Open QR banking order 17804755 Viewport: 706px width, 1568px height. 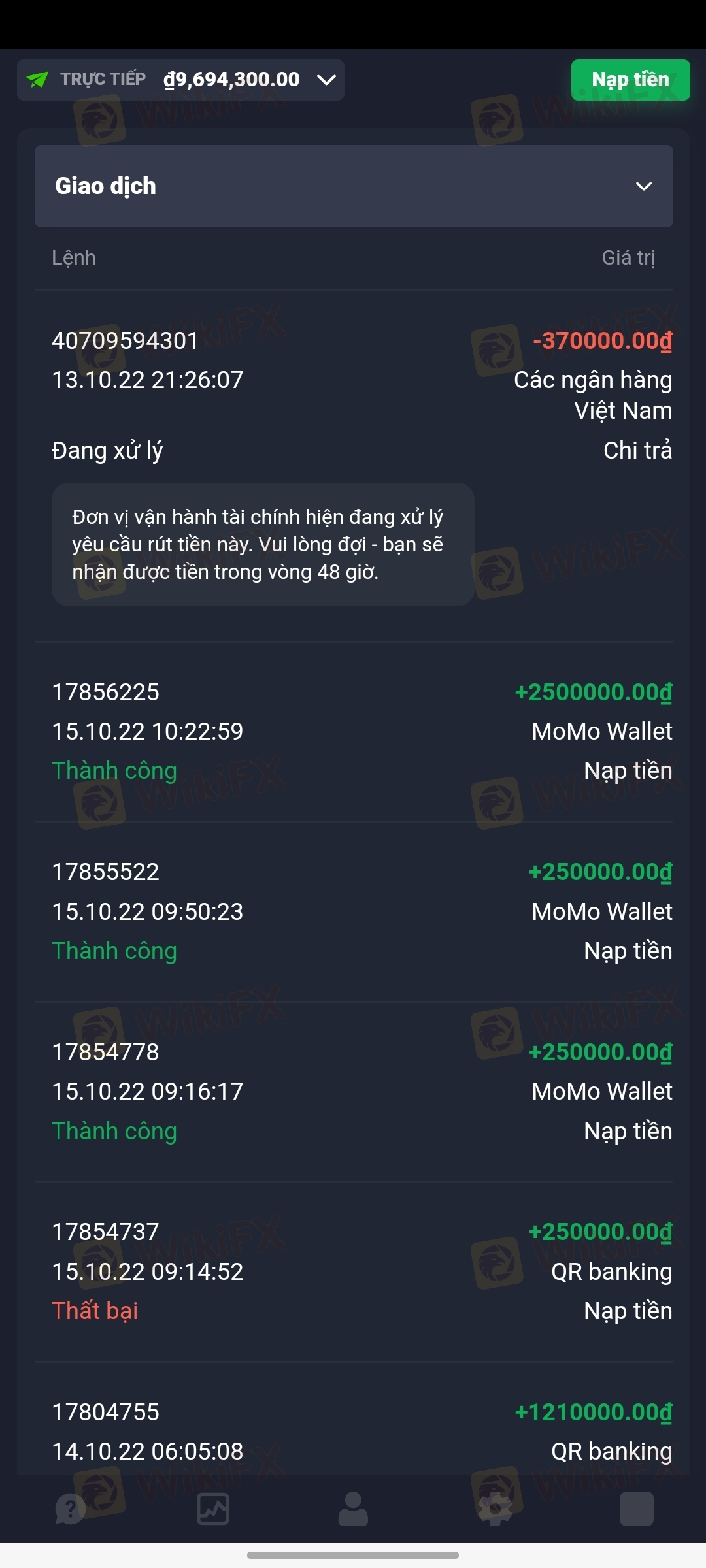tap(354, 1431)
